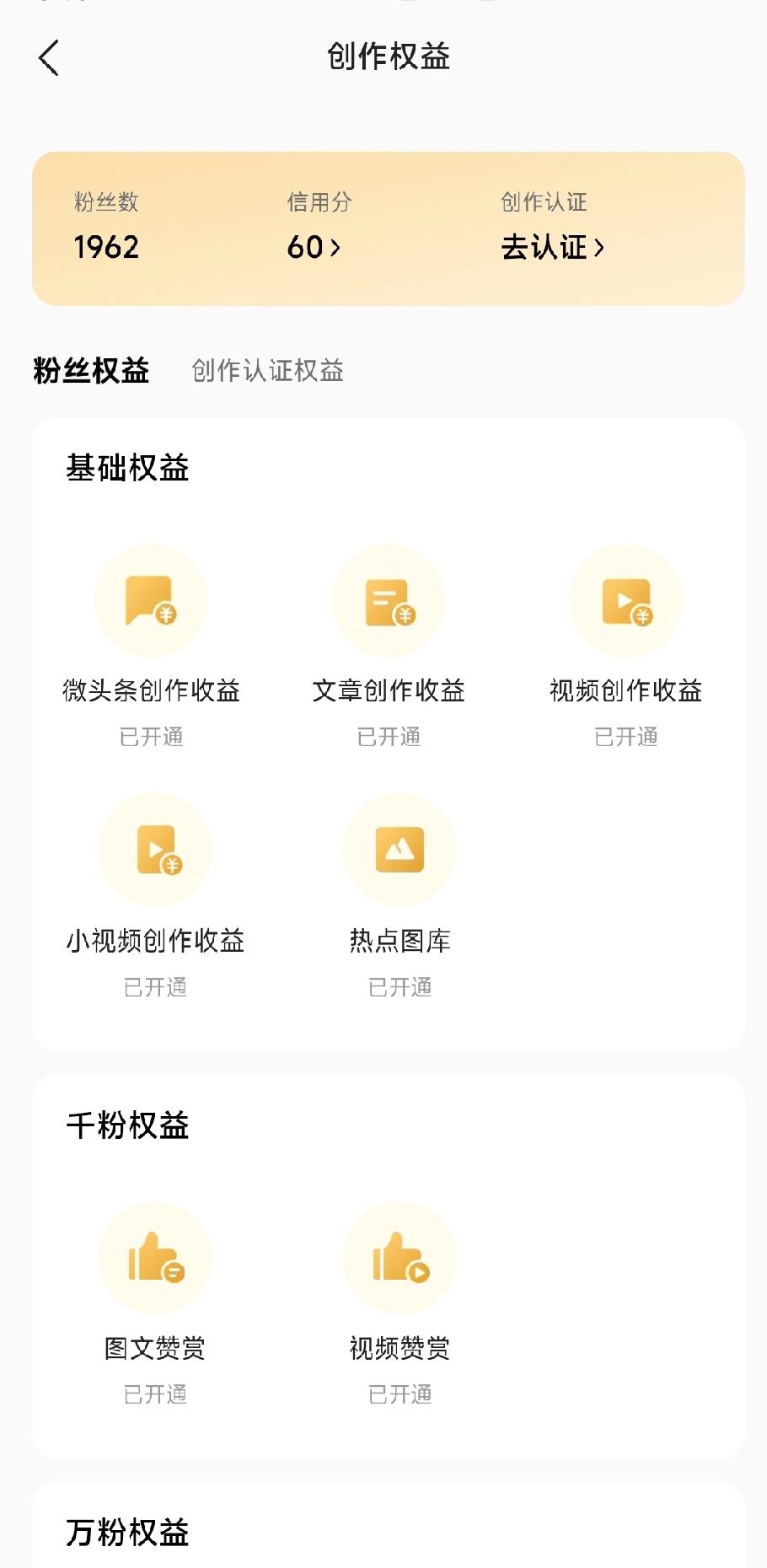Open the 热点图库 image library icon
This screenshot has height=1568, width=767.
(399, 850)
